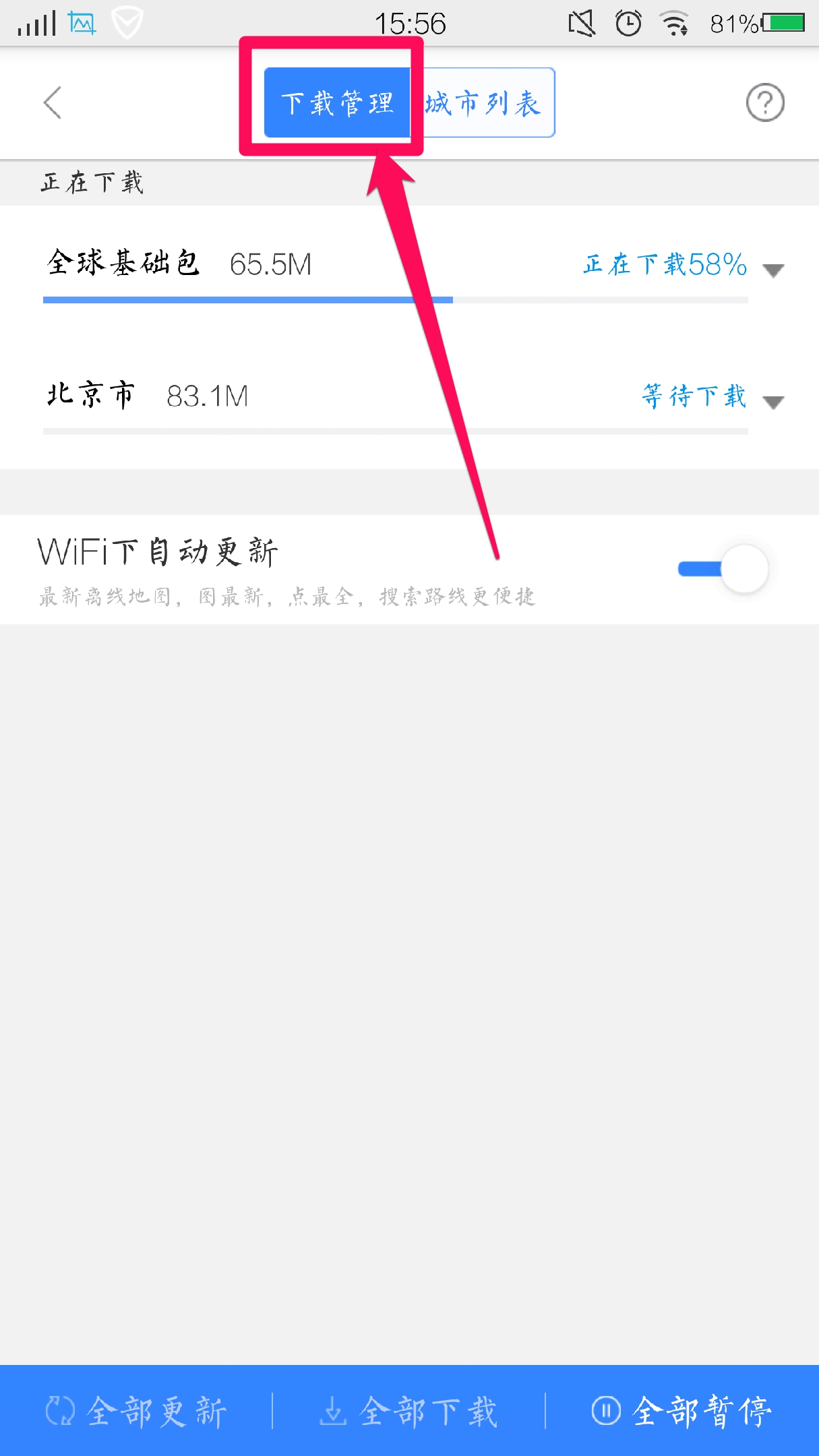
Task: Pause all downloads with 全部暂停
Action: (681, 1411)
